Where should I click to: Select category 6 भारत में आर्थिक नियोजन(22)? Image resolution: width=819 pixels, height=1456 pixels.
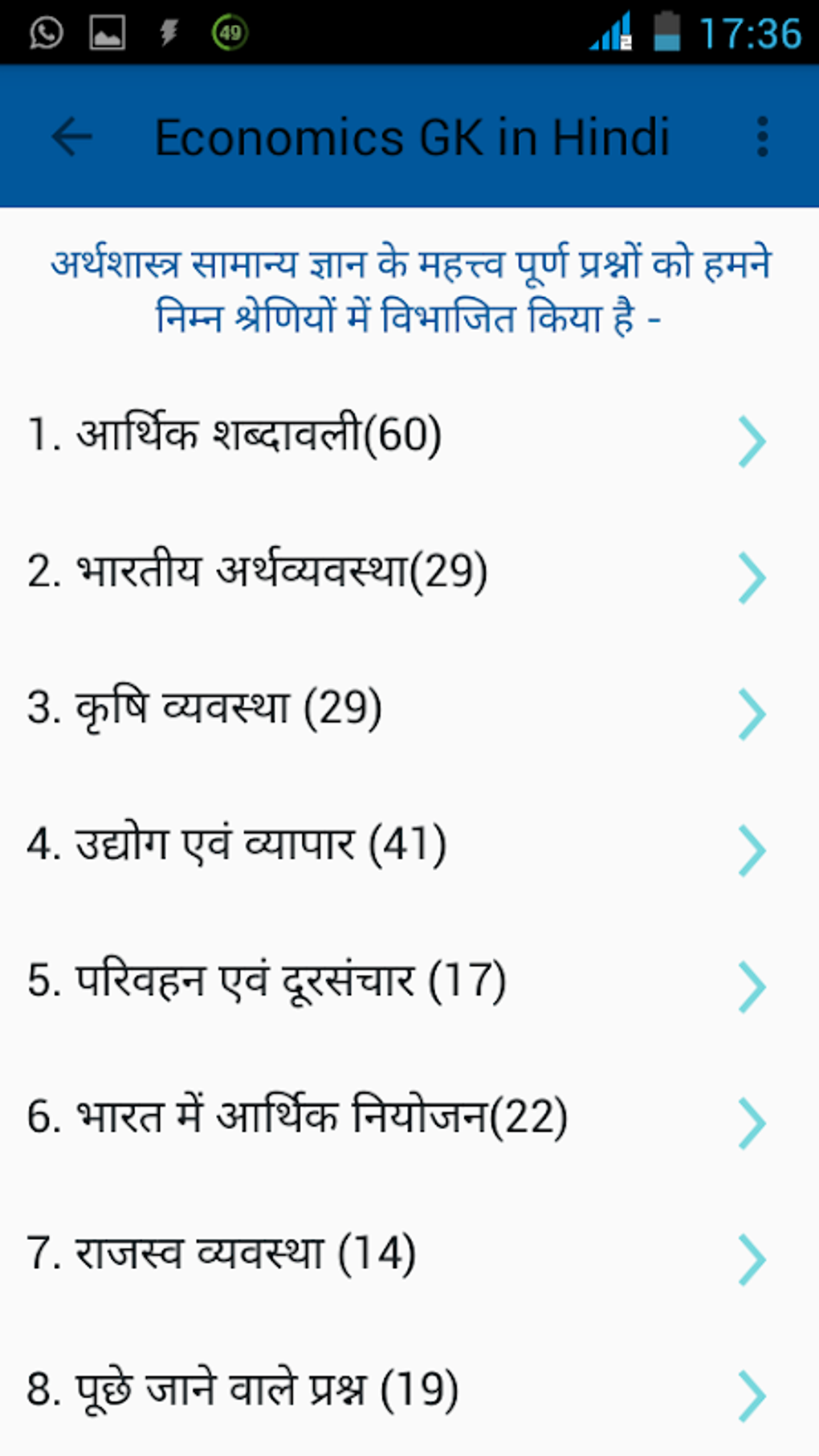coord(296,1118)
